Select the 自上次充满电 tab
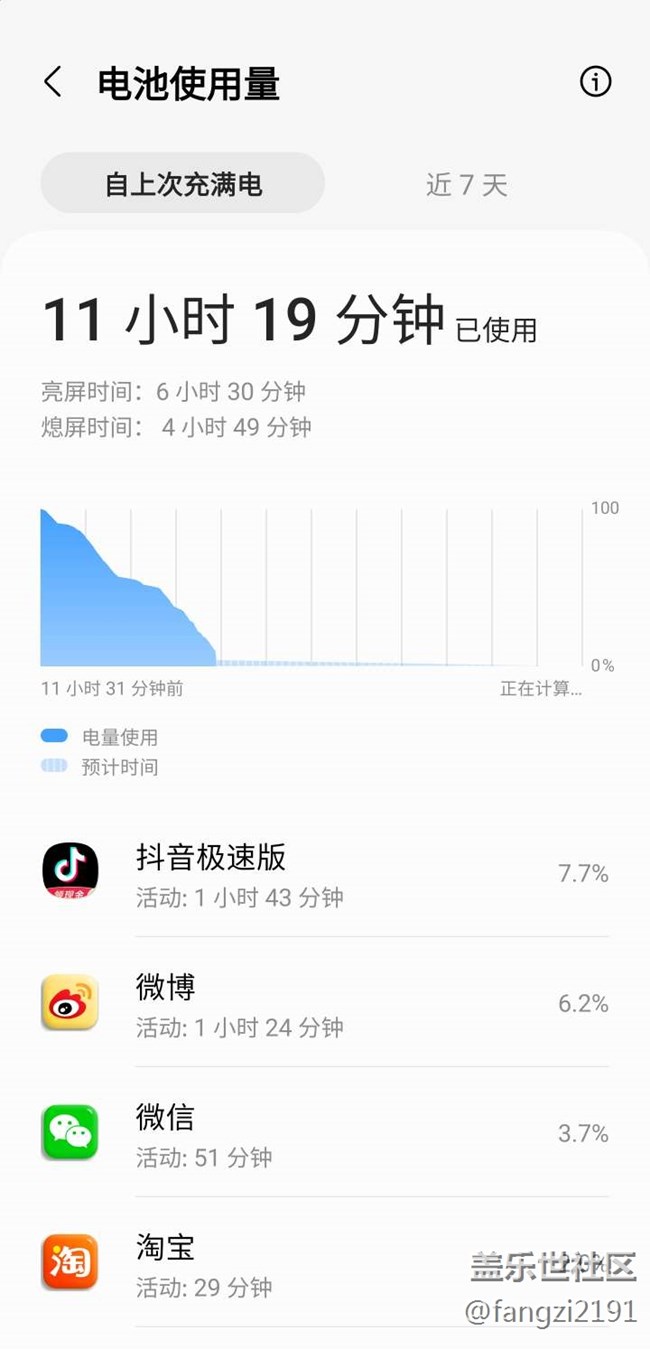 click(x=183, y=184)
